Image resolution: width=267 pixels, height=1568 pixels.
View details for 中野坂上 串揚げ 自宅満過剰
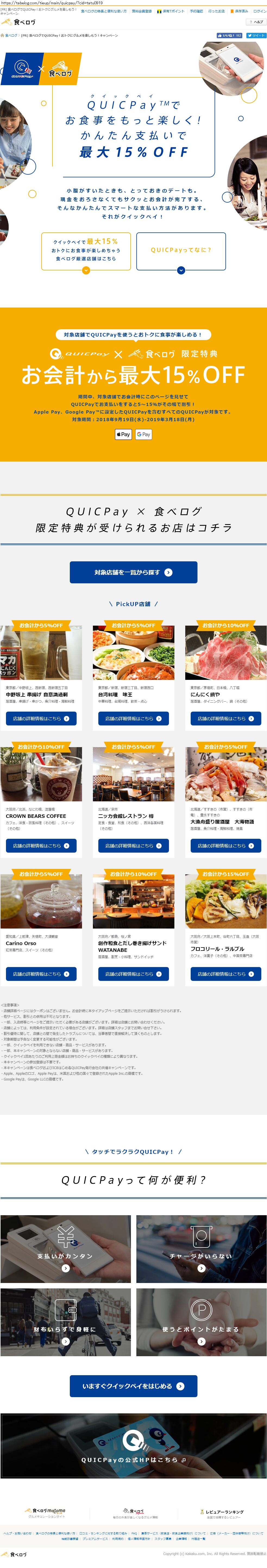click(x=41, y=718)
